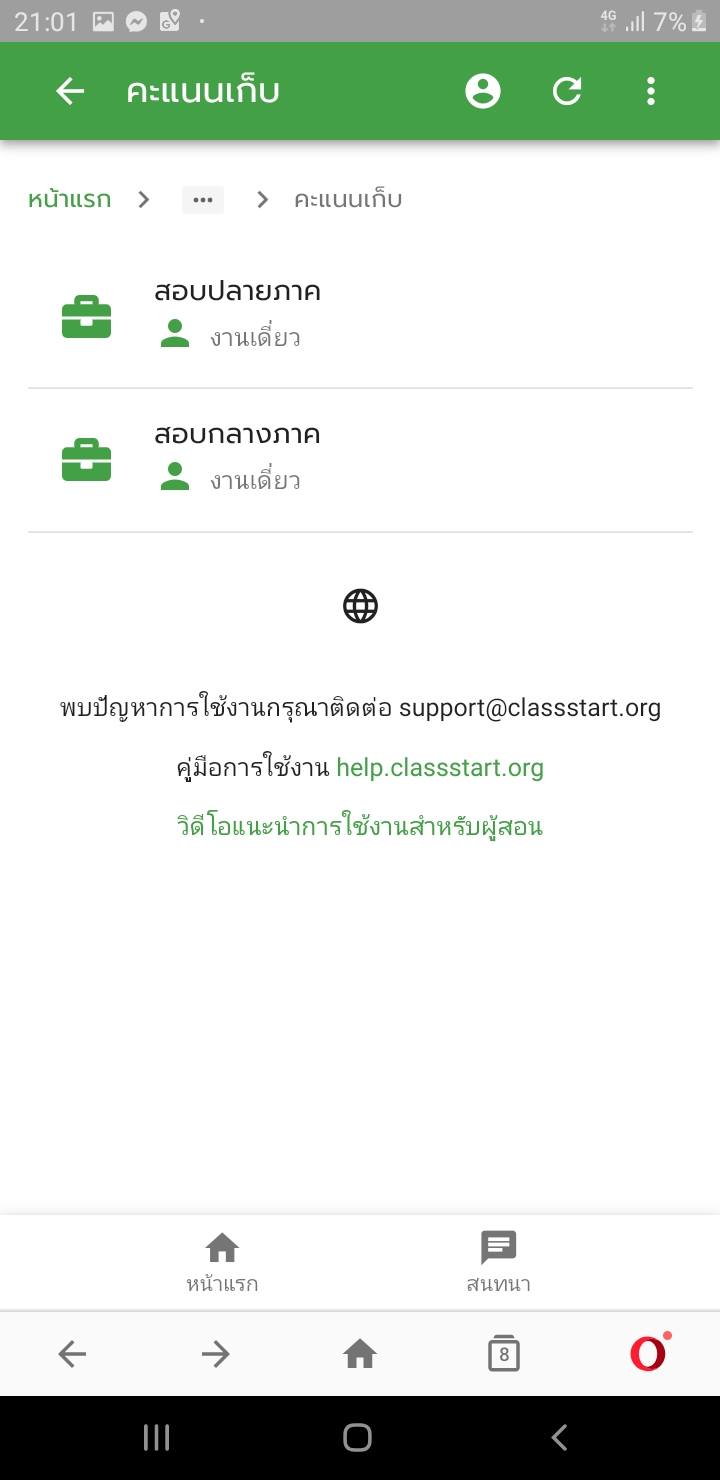Screen dimensions: 720x1480
Task: Tap the หน้าแรก breadcrumb link
Action: [x=69, y=199]
